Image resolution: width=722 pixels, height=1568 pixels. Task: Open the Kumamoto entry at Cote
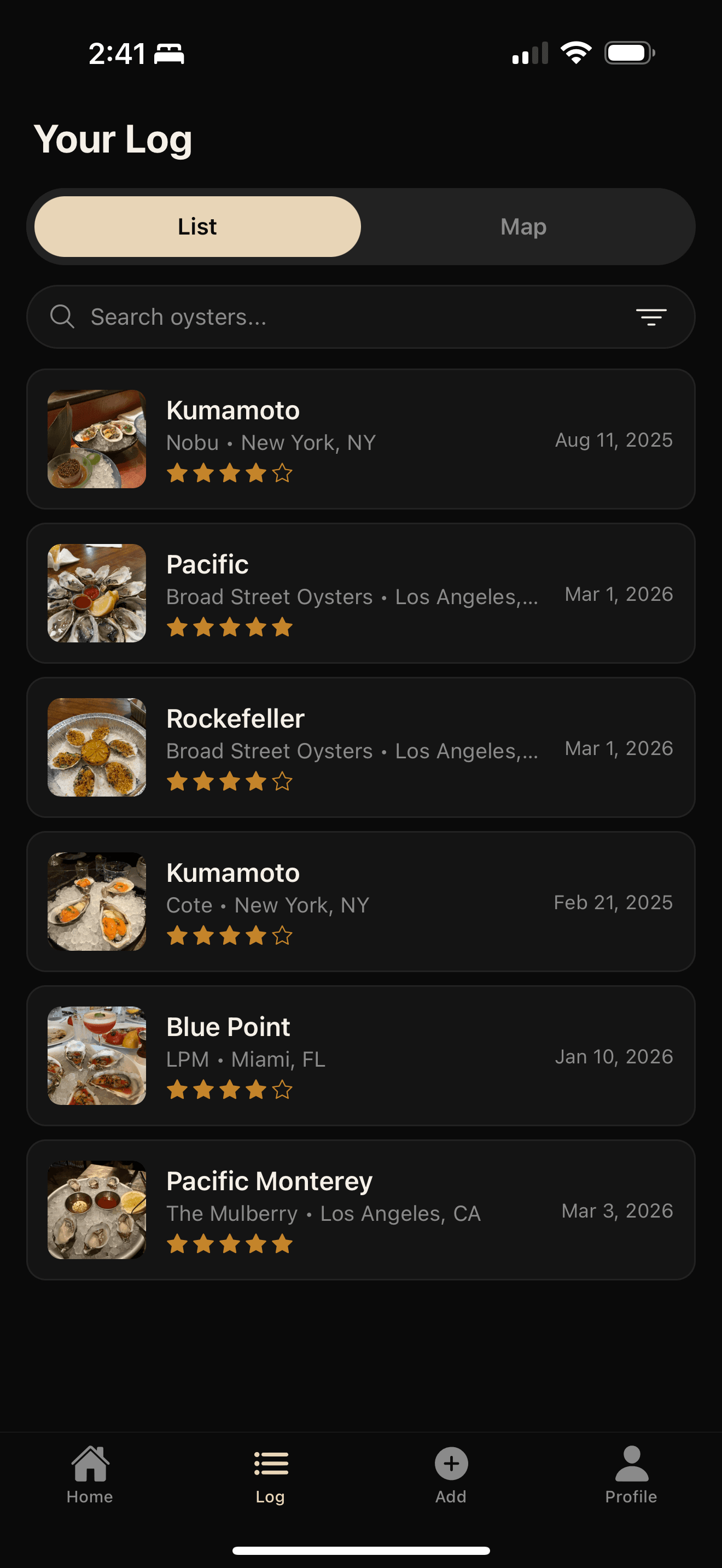coord(361,903)
